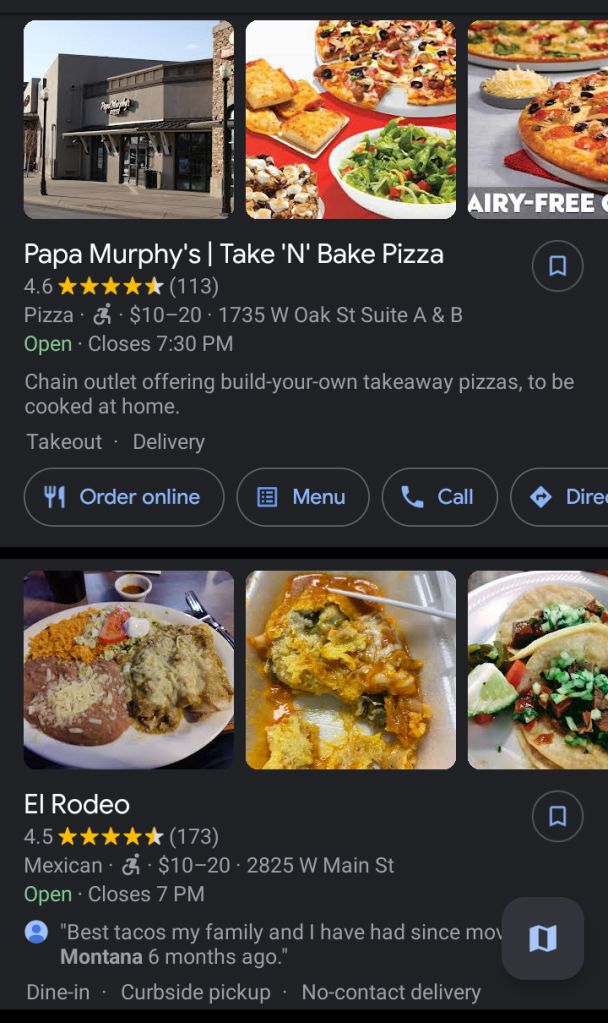Image resolution: width=608 pixels, height=1023 pixels.
Task: View the Papa Murphy's Menu
Action: tap(303, 497)
